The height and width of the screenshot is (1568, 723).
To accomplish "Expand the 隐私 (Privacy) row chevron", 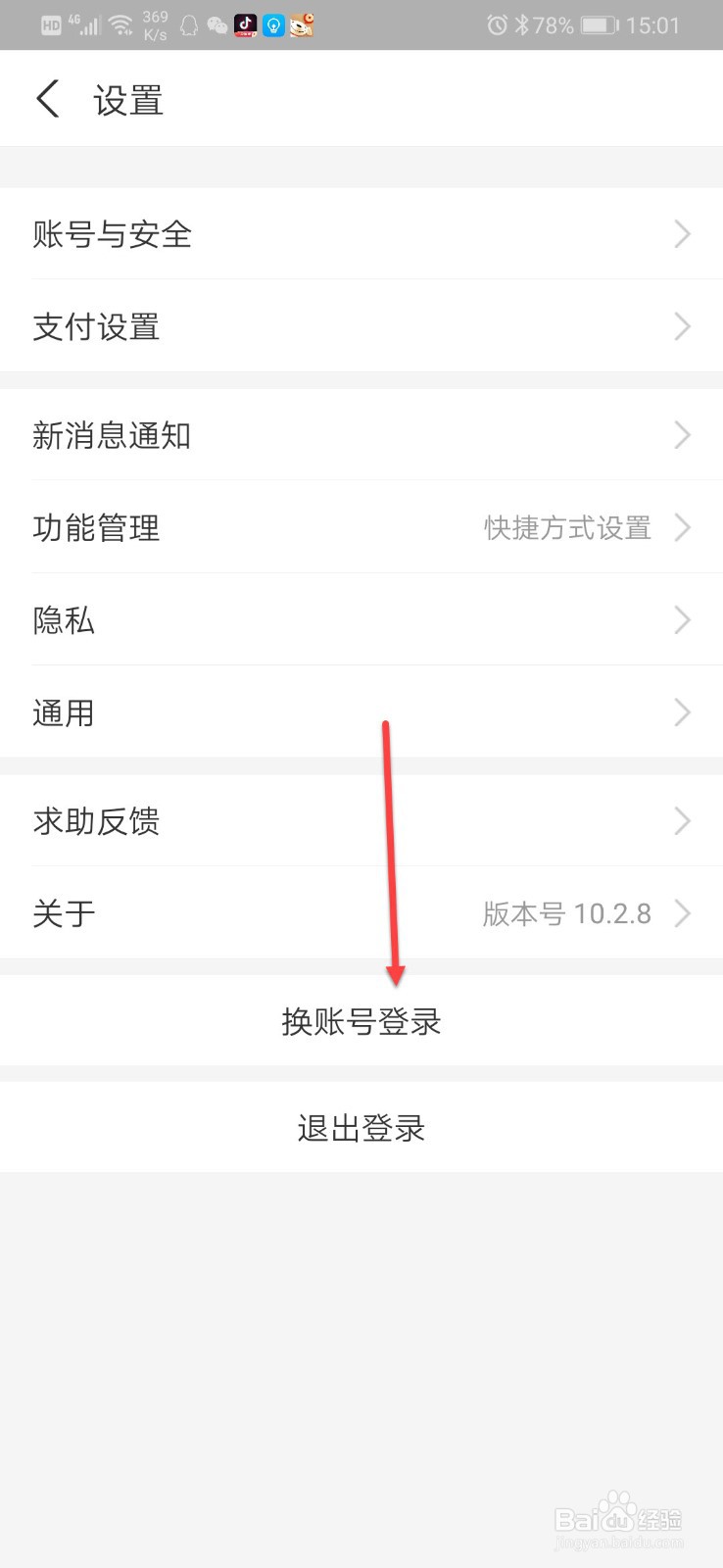I will click(x=681, y=619).
